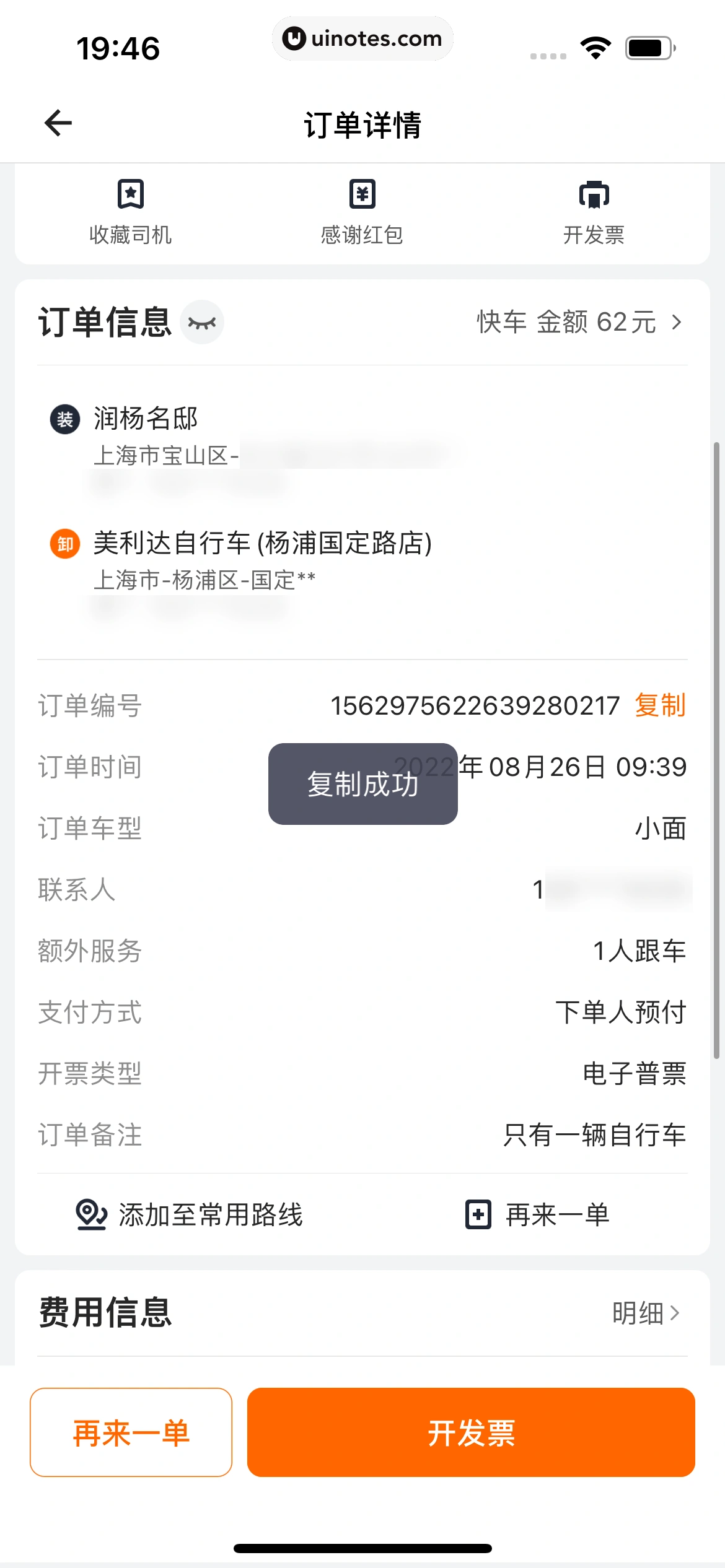Select the 感谢红包 red packet icon

coord(362,194)
